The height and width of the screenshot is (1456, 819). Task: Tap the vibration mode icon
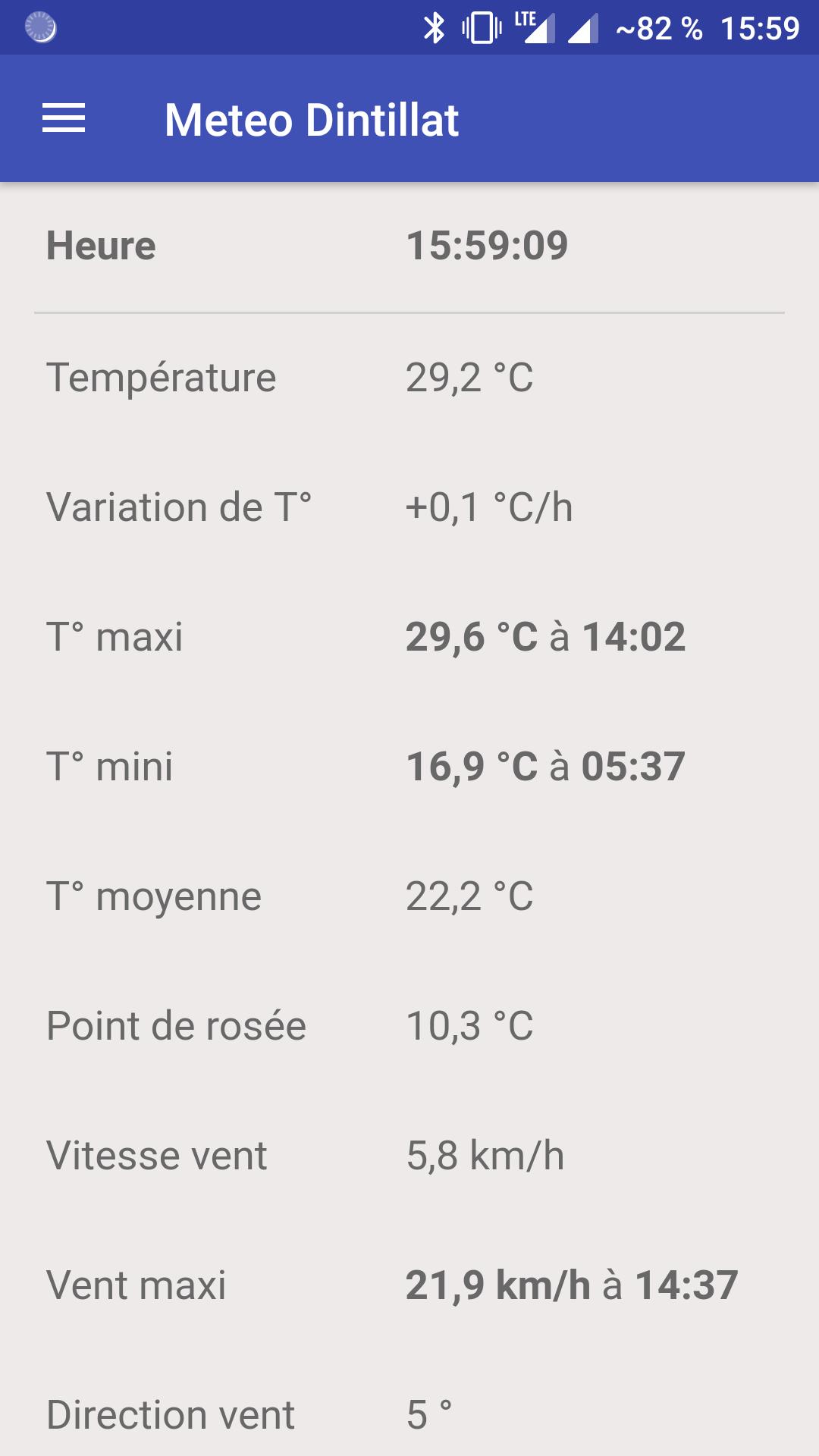point(483,25)
